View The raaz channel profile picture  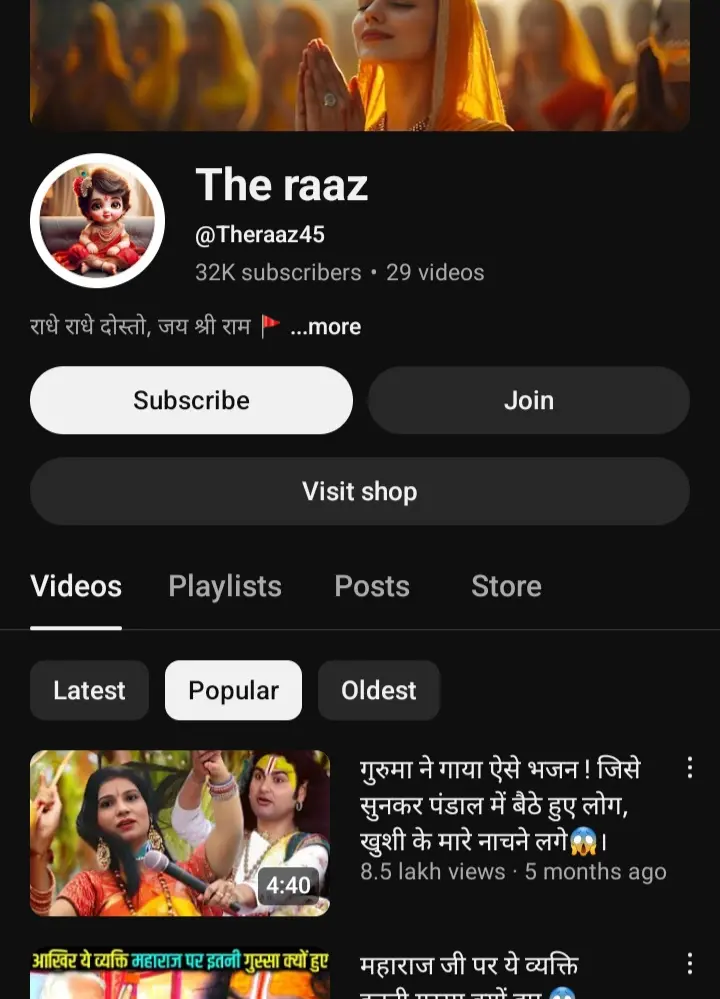click(97, 221)
